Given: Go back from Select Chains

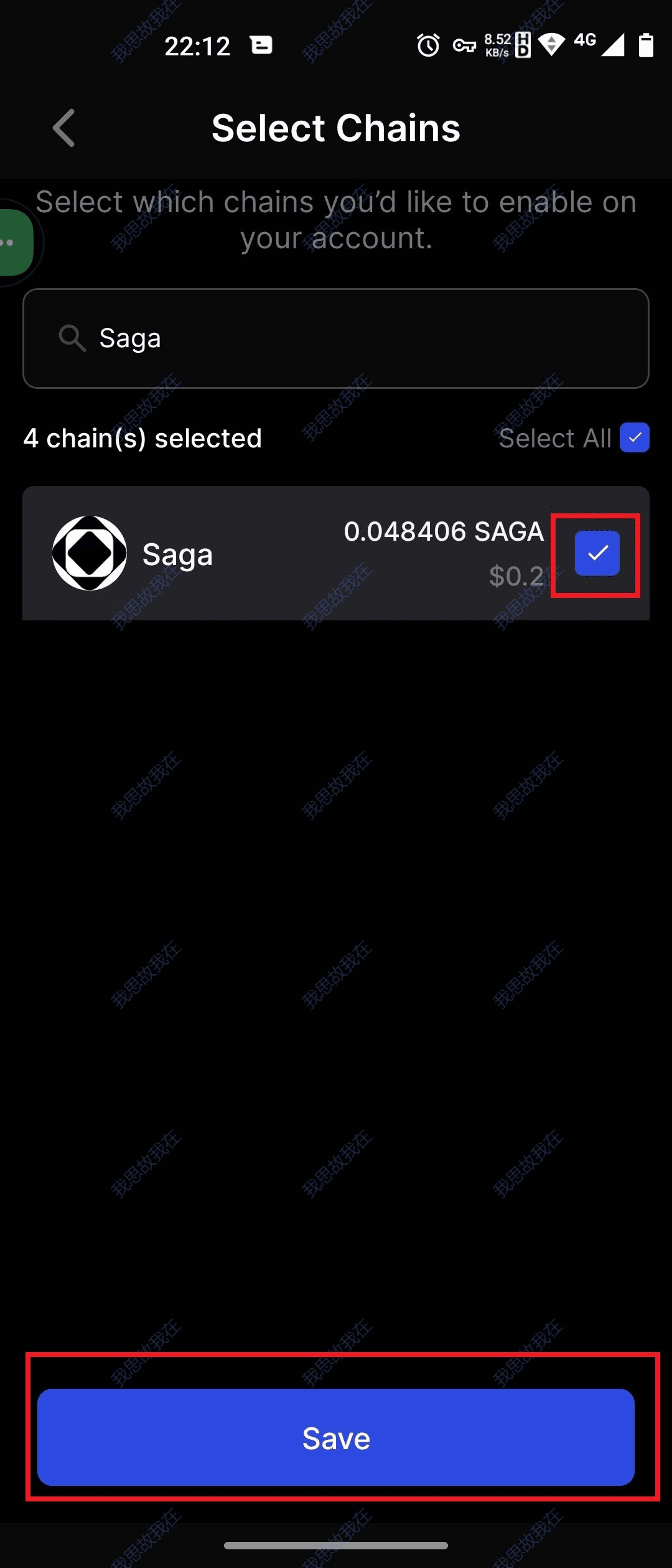Looking at the screenshot, I should pyautogui.click(x=64, y=128).
